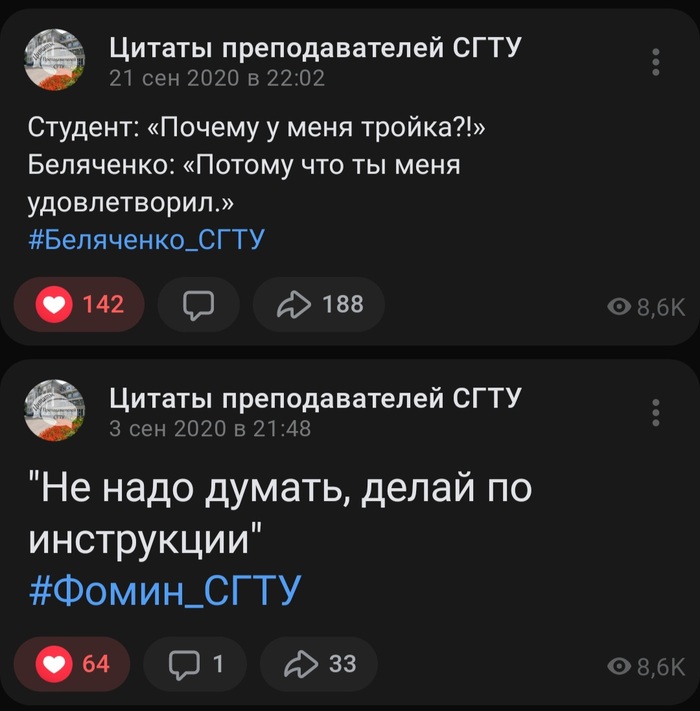Viewport: 700px width, 711px height.
Task: Open group name on the 3 сен post
Action: click(x=315, y=399)
